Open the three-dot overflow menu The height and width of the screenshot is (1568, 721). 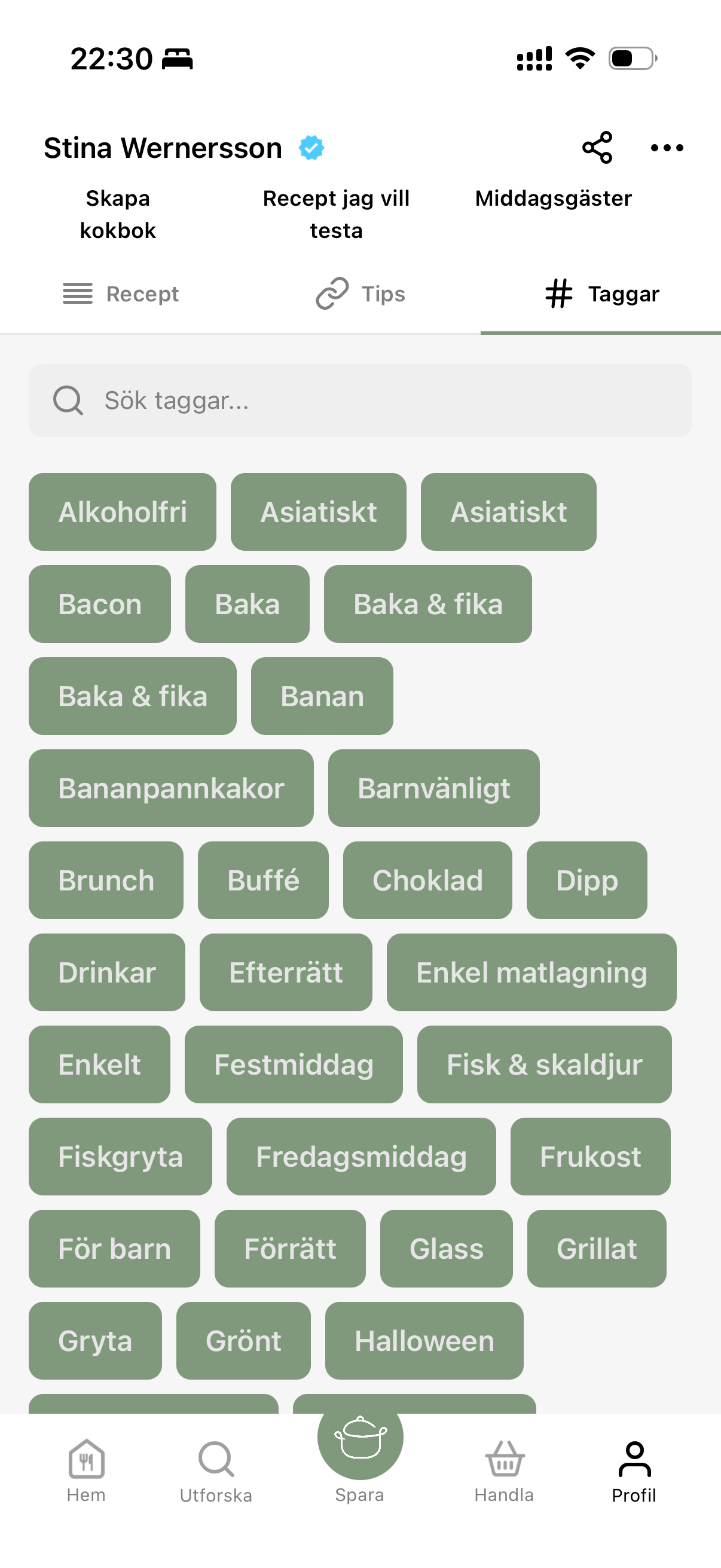[x=667, y=147]
